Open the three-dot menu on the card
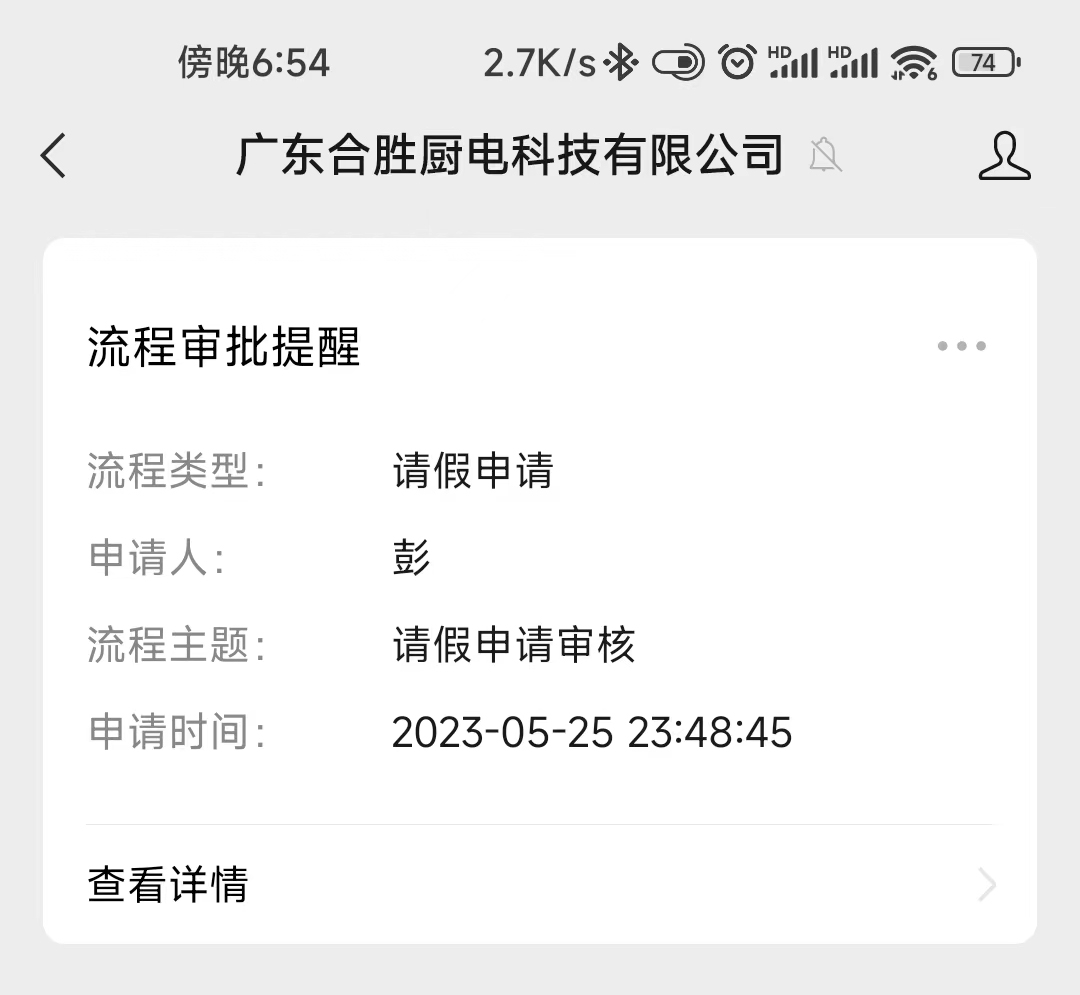The image size is (1080, 995). [961, 346]
